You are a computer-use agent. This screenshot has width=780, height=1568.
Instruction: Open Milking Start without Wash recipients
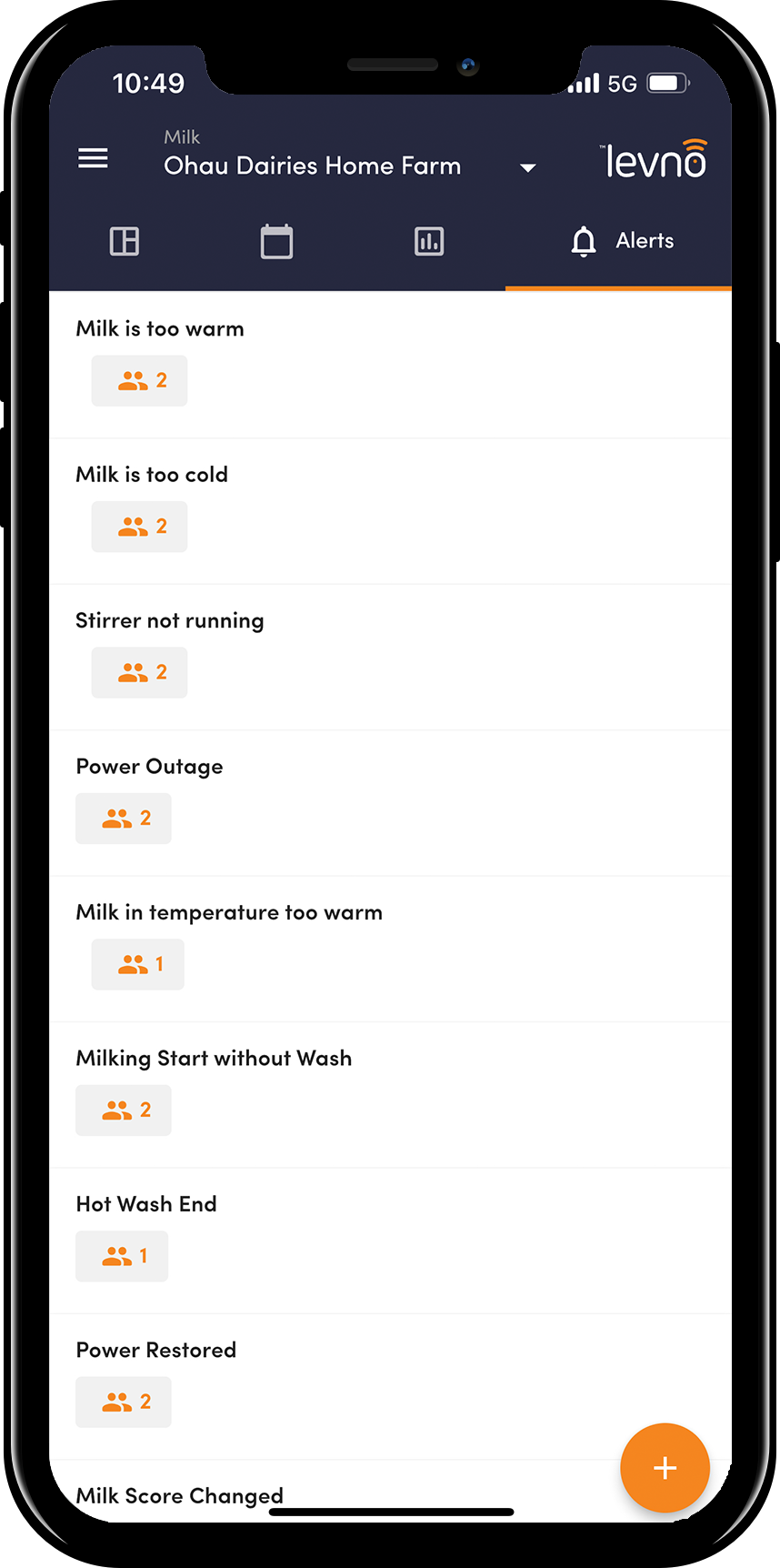(x=124, y=1110)
